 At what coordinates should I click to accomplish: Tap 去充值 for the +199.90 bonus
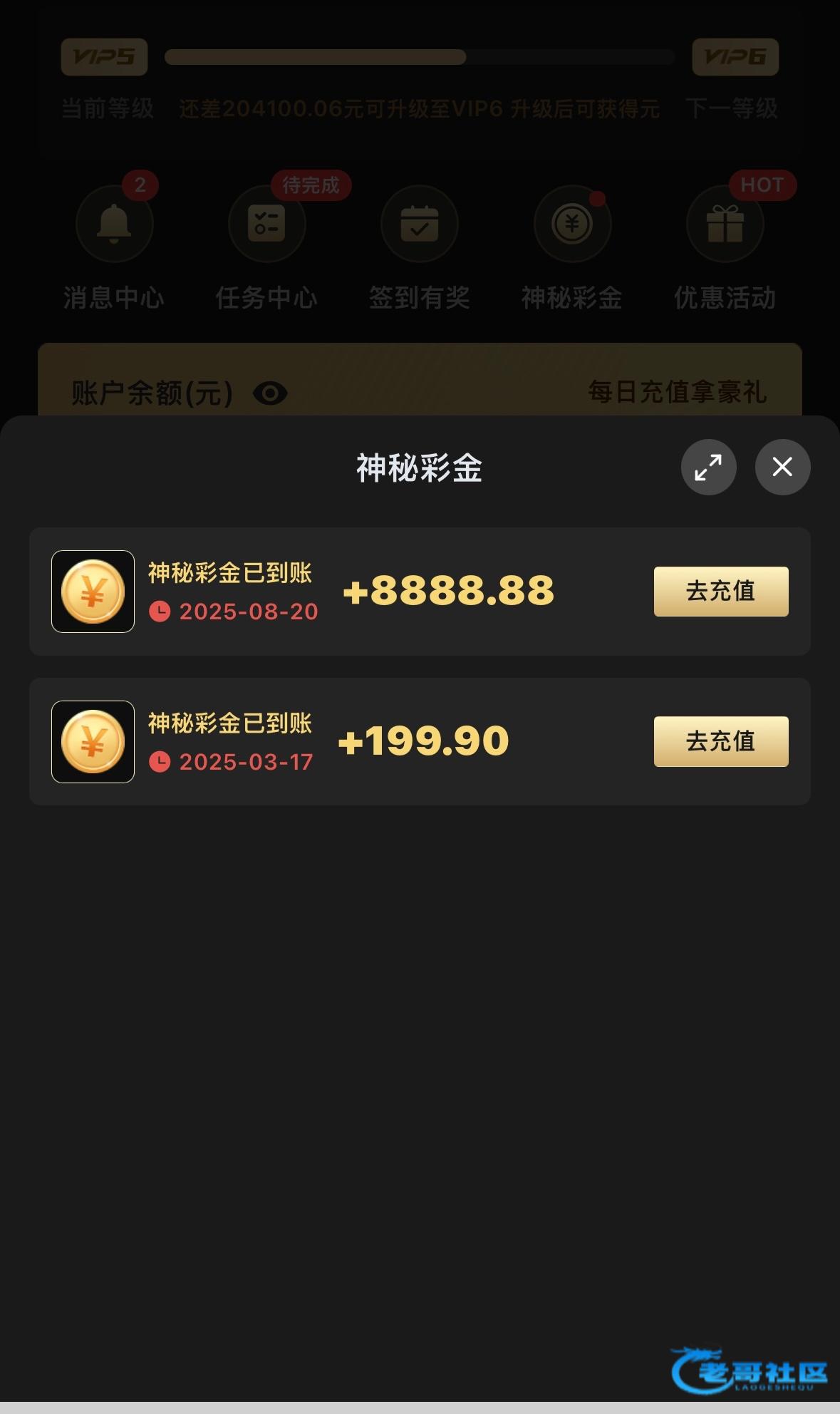721,741
